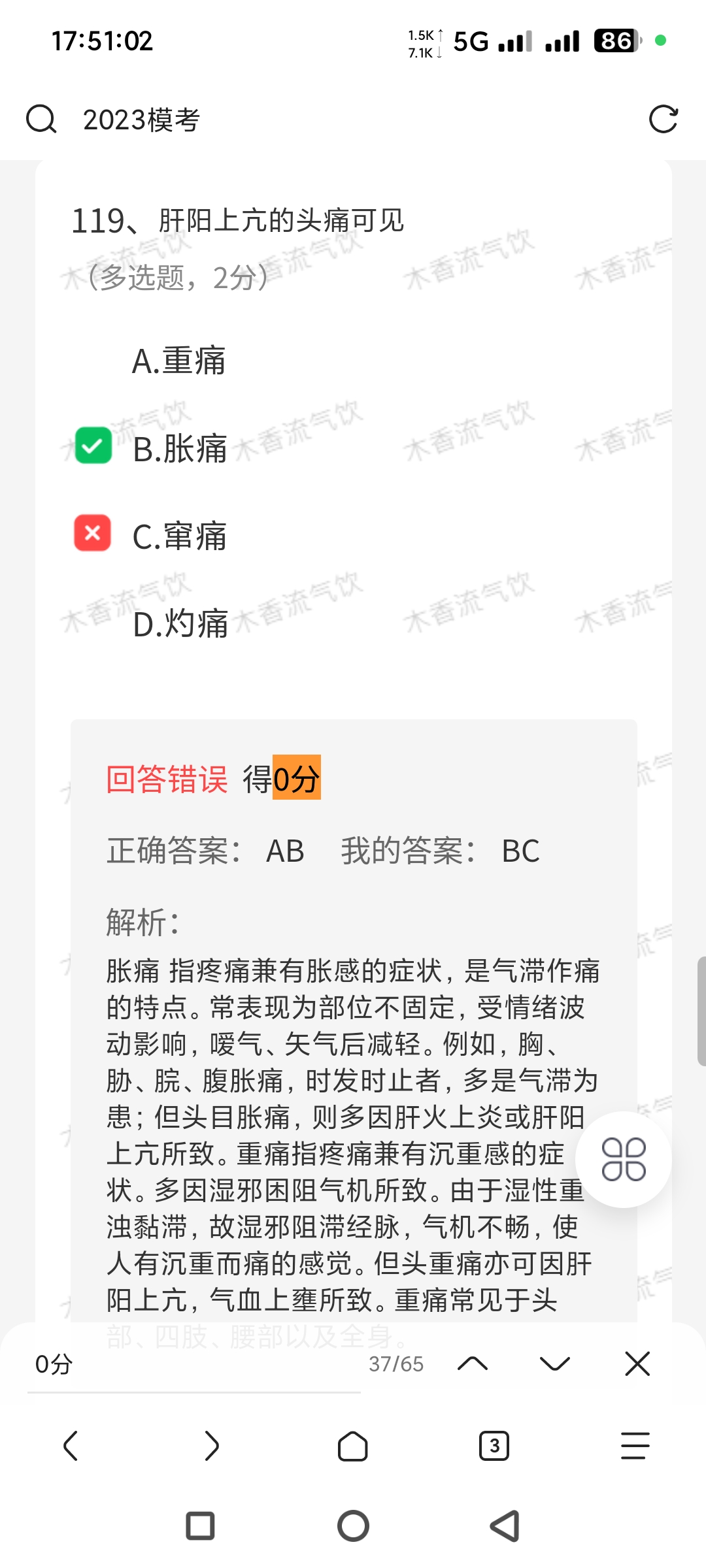Tap the search icon beside 2023模考
706x1568 pixels.
pos(41,120)
